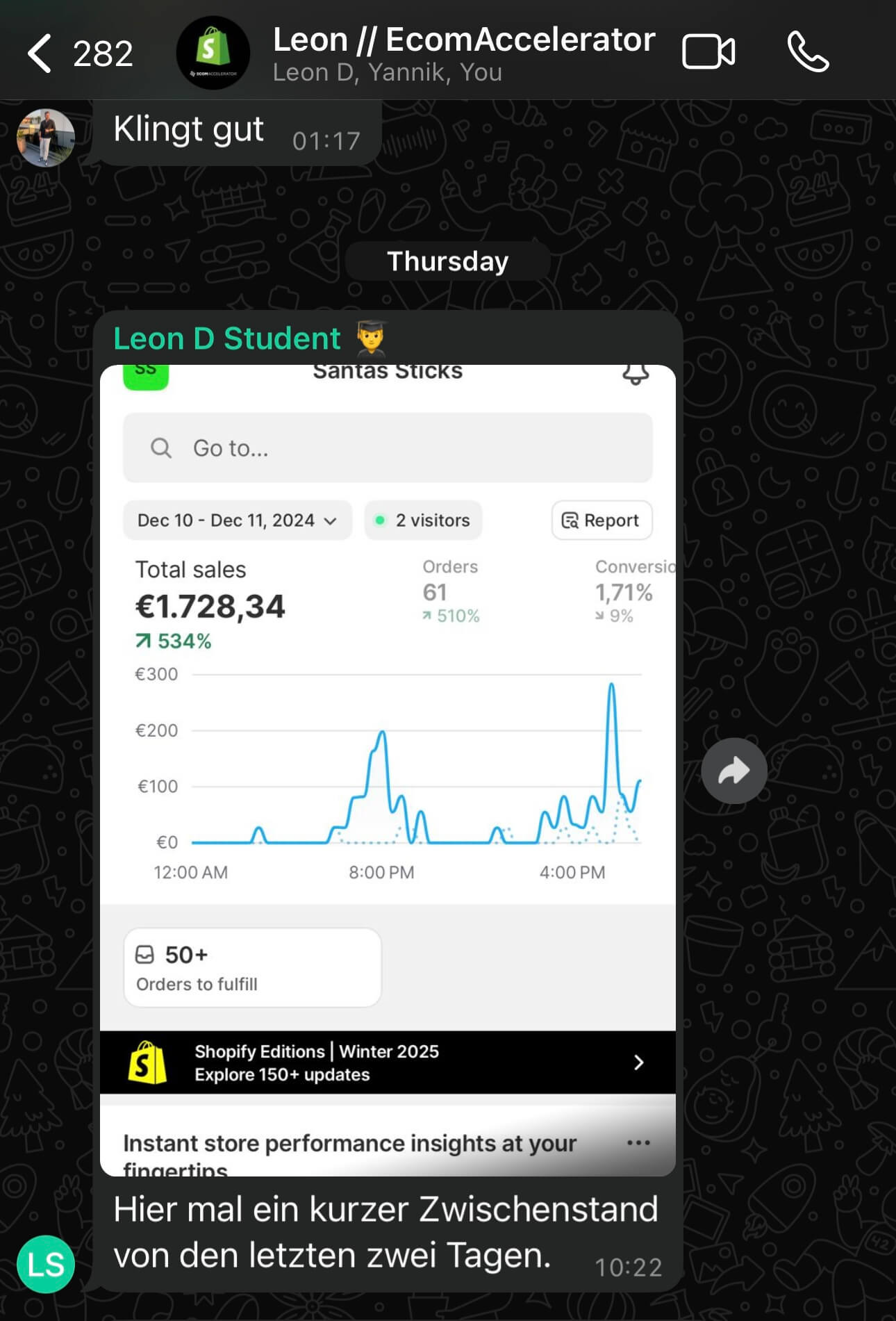Viewport: 896px width, 1321px height.
Task: Open Leon D Student's contact name
Action: pos(227,339)
